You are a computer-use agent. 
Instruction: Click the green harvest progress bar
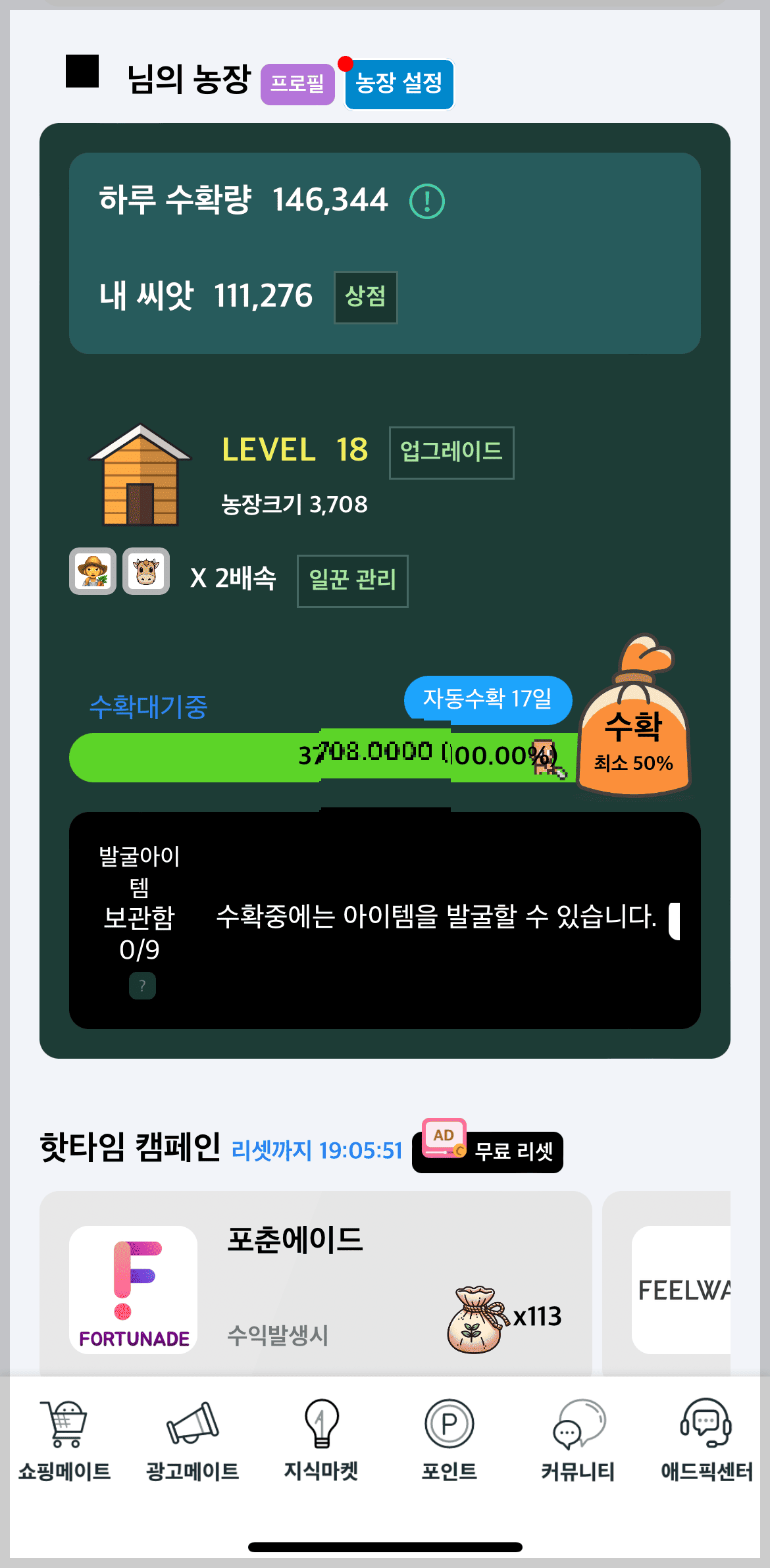point(296,757)
